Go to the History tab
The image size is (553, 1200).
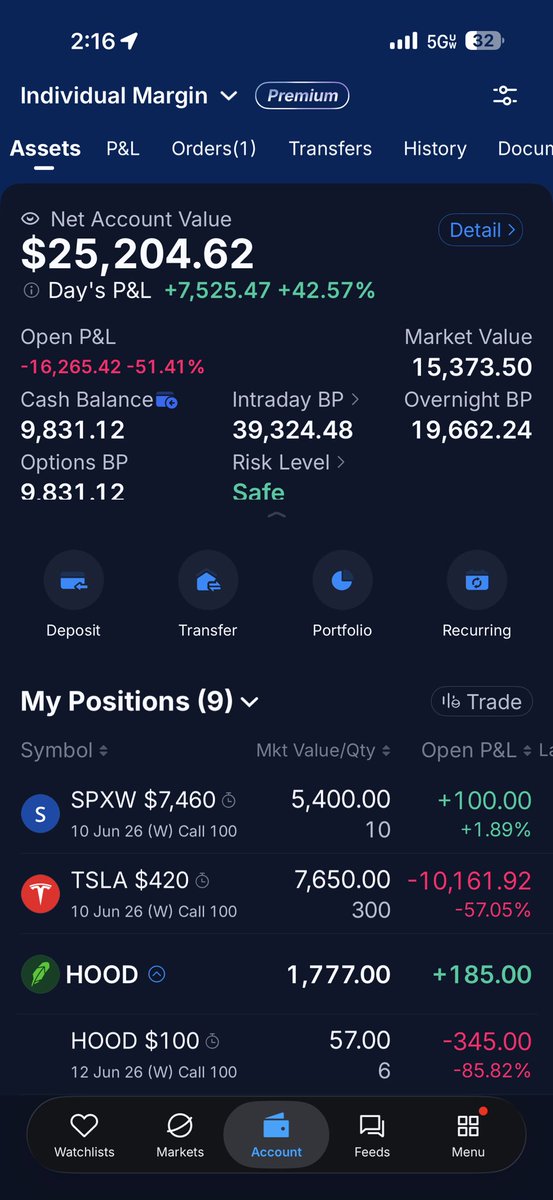435,148
